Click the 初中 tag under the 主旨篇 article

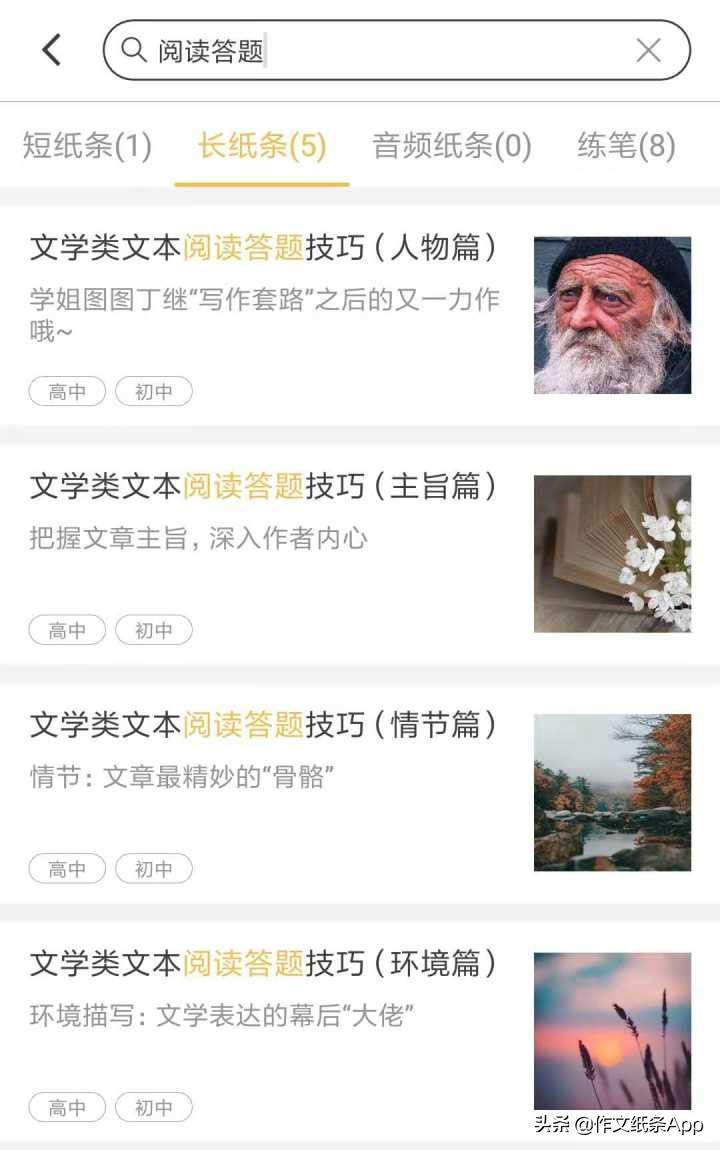pos(153,630)
